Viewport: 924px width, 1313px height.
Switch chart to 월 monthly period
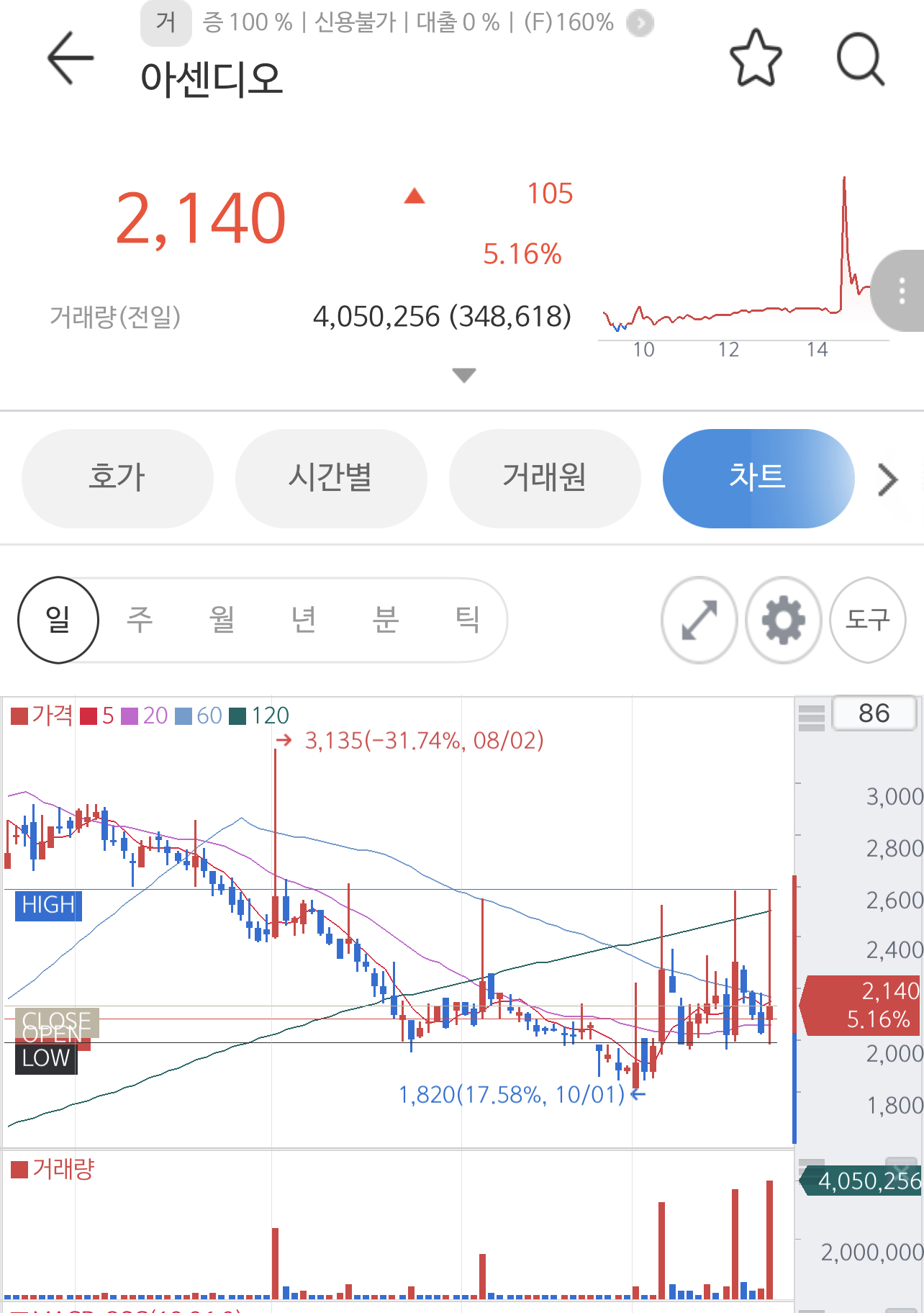click(222, 620)
